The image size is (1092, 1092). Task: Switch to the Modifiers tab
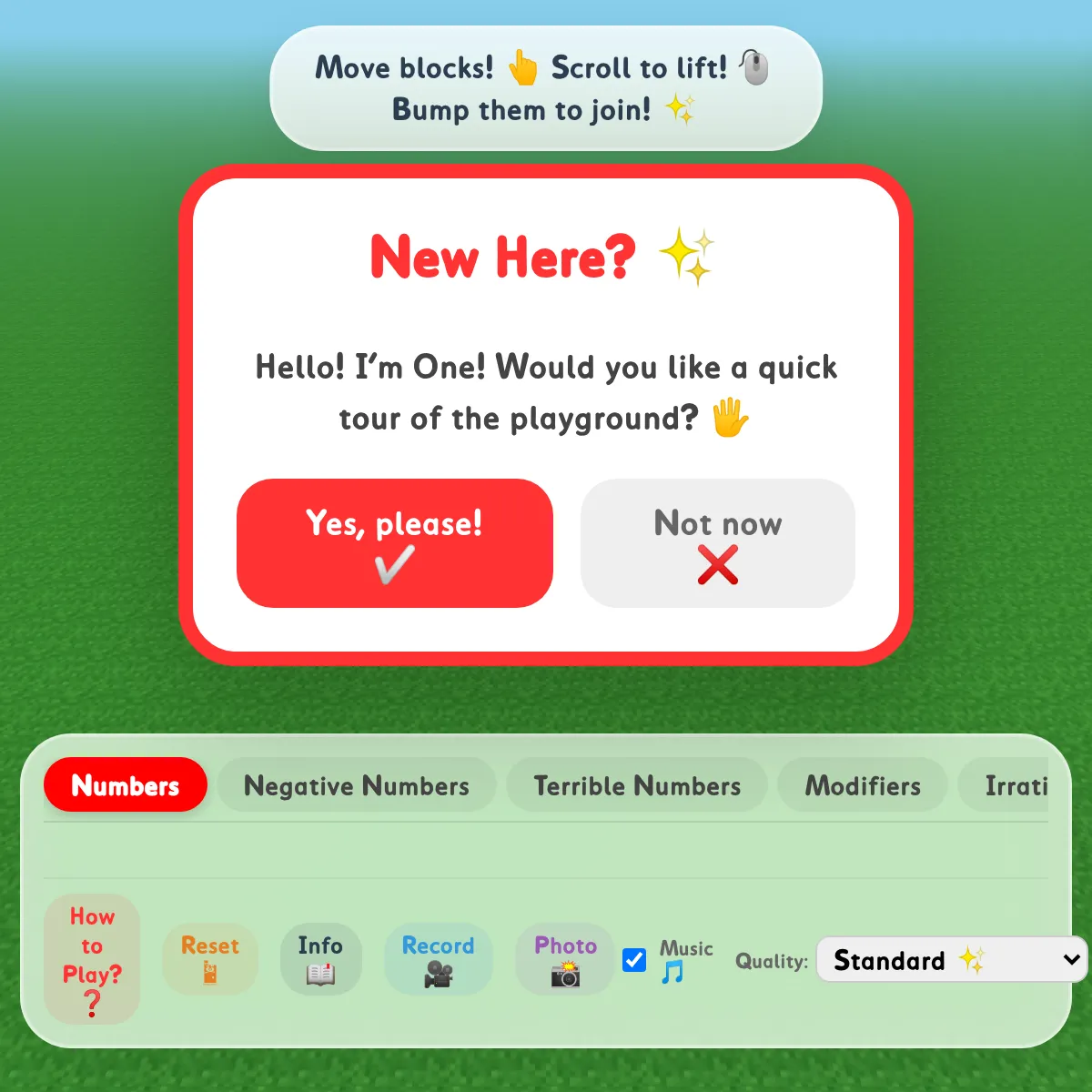(862, 784)
